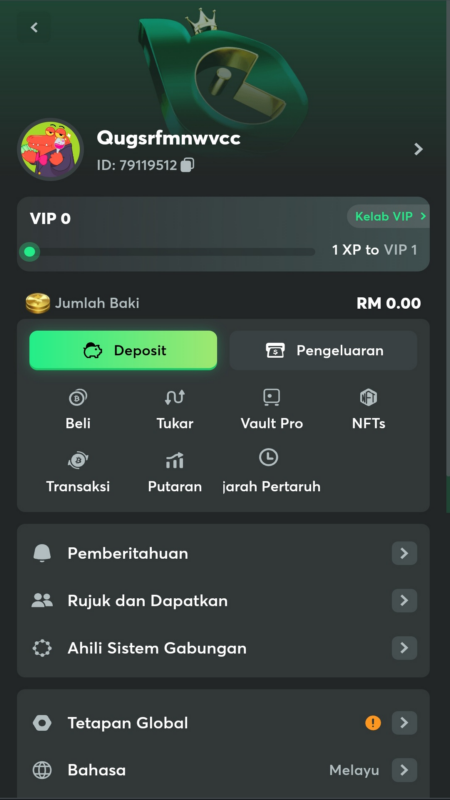The height and width of the screenshot is (800, 450).
Task: Tap the green Deposit button
Action: (x=123, y=351)
